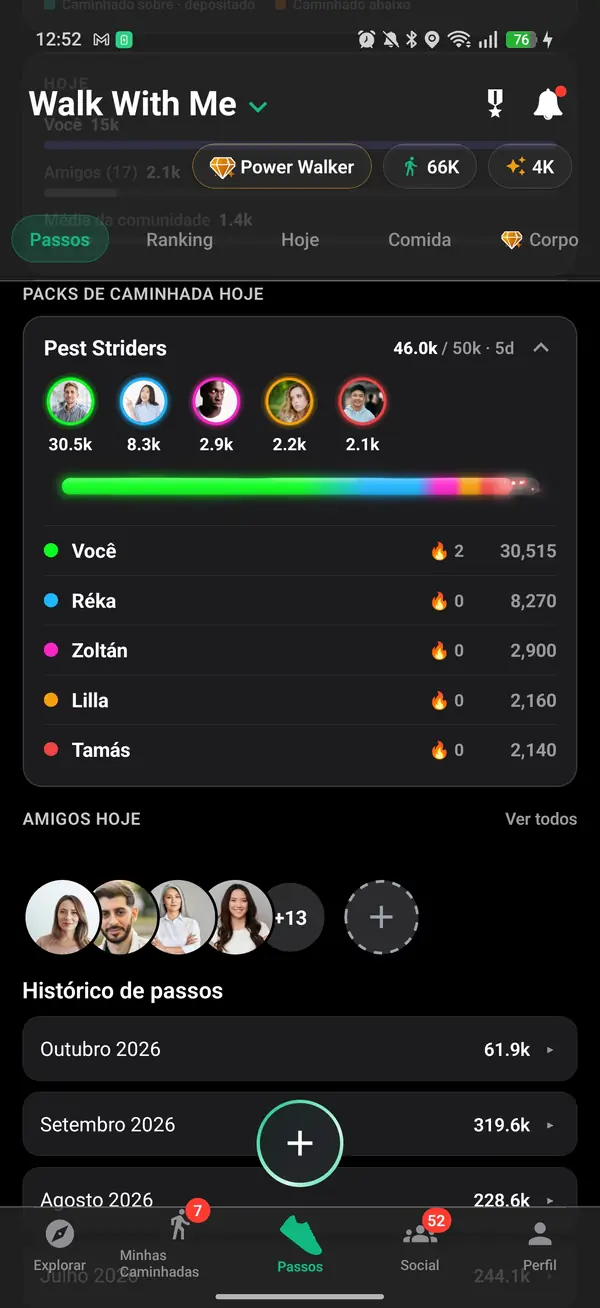This screenshot has height=1308, width=600.
Task: Tap the Power Walker chip
Action: [281, 167]
